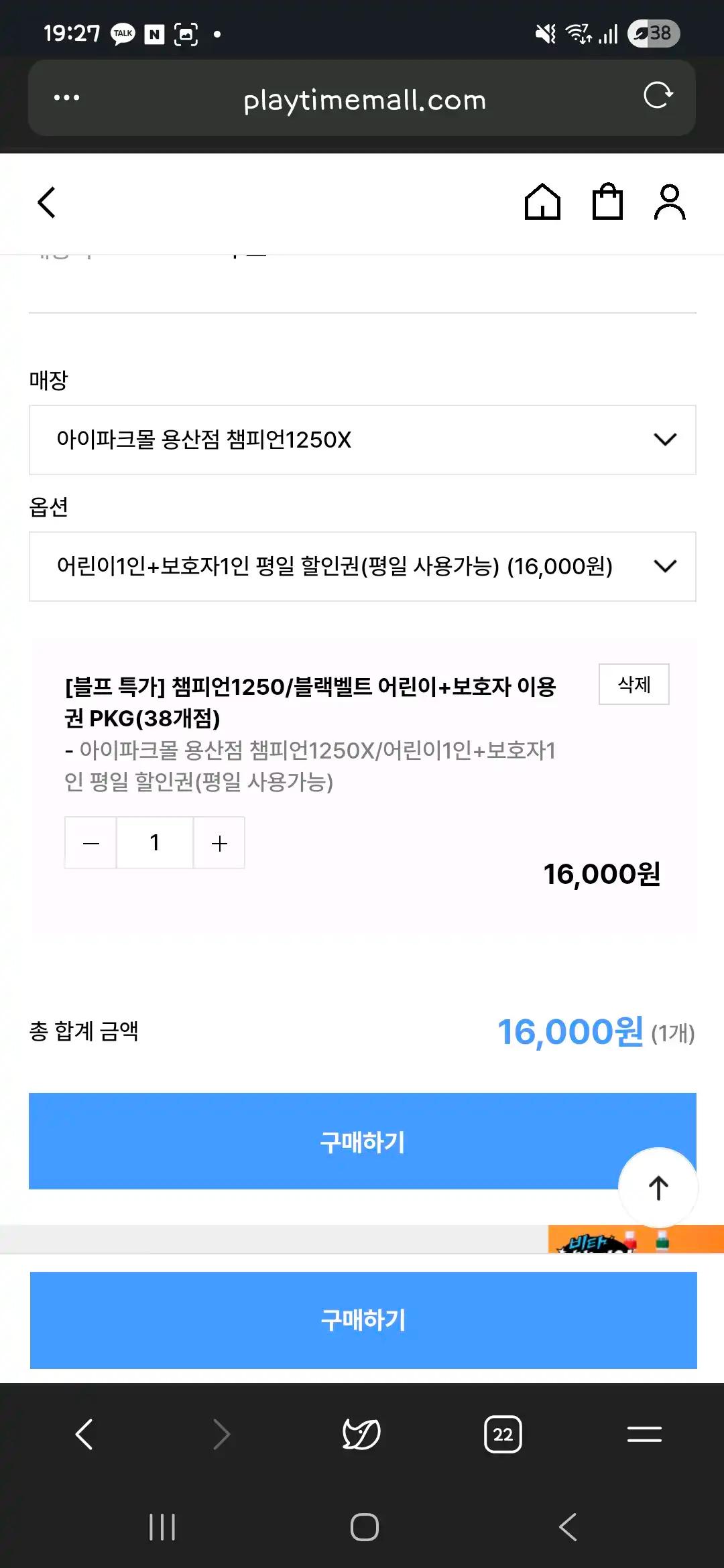Viewport: 724px width, 1568px height.
Task: Open browser options via ellipsis icon
Action: coord(65,98)
